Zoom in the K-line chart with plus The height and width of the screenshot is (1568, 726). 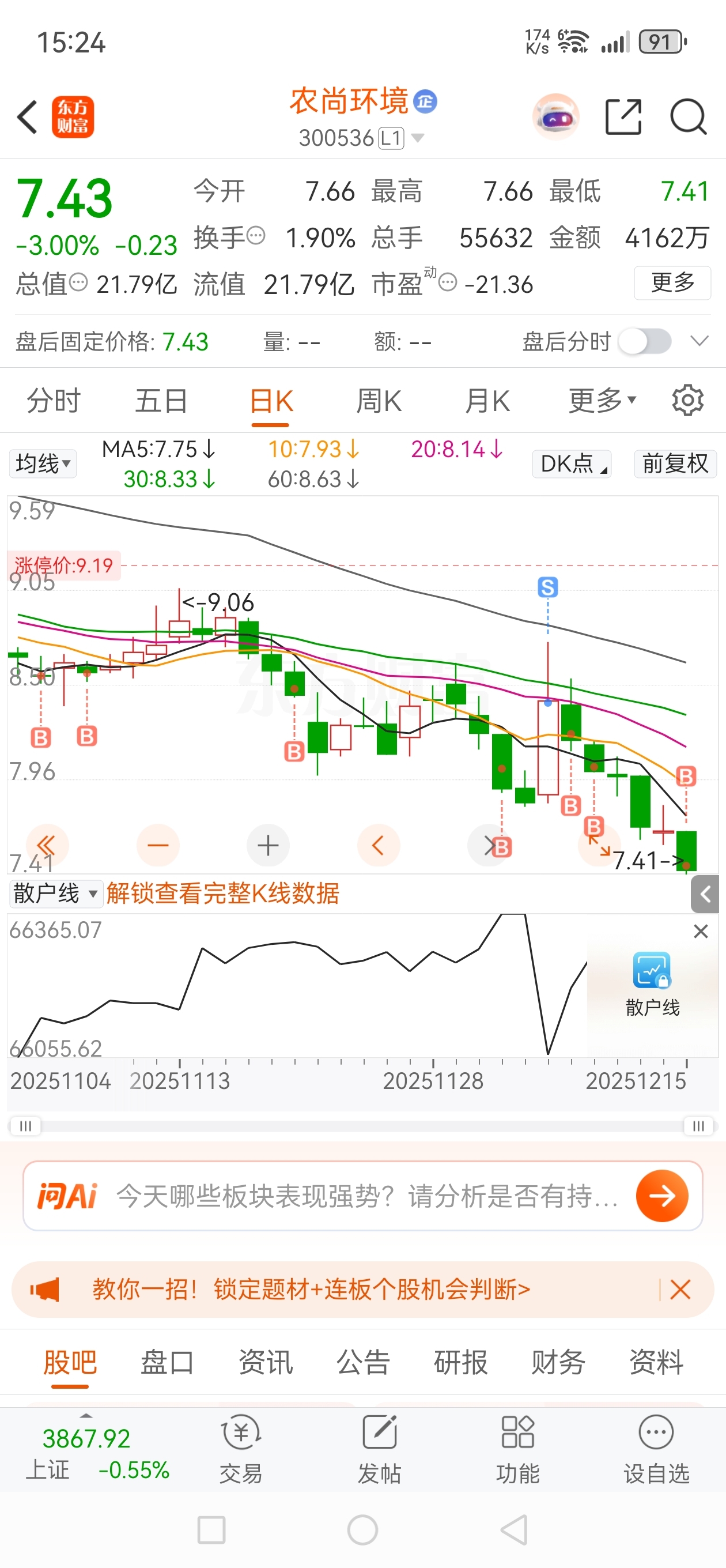[x=268, y=846]
